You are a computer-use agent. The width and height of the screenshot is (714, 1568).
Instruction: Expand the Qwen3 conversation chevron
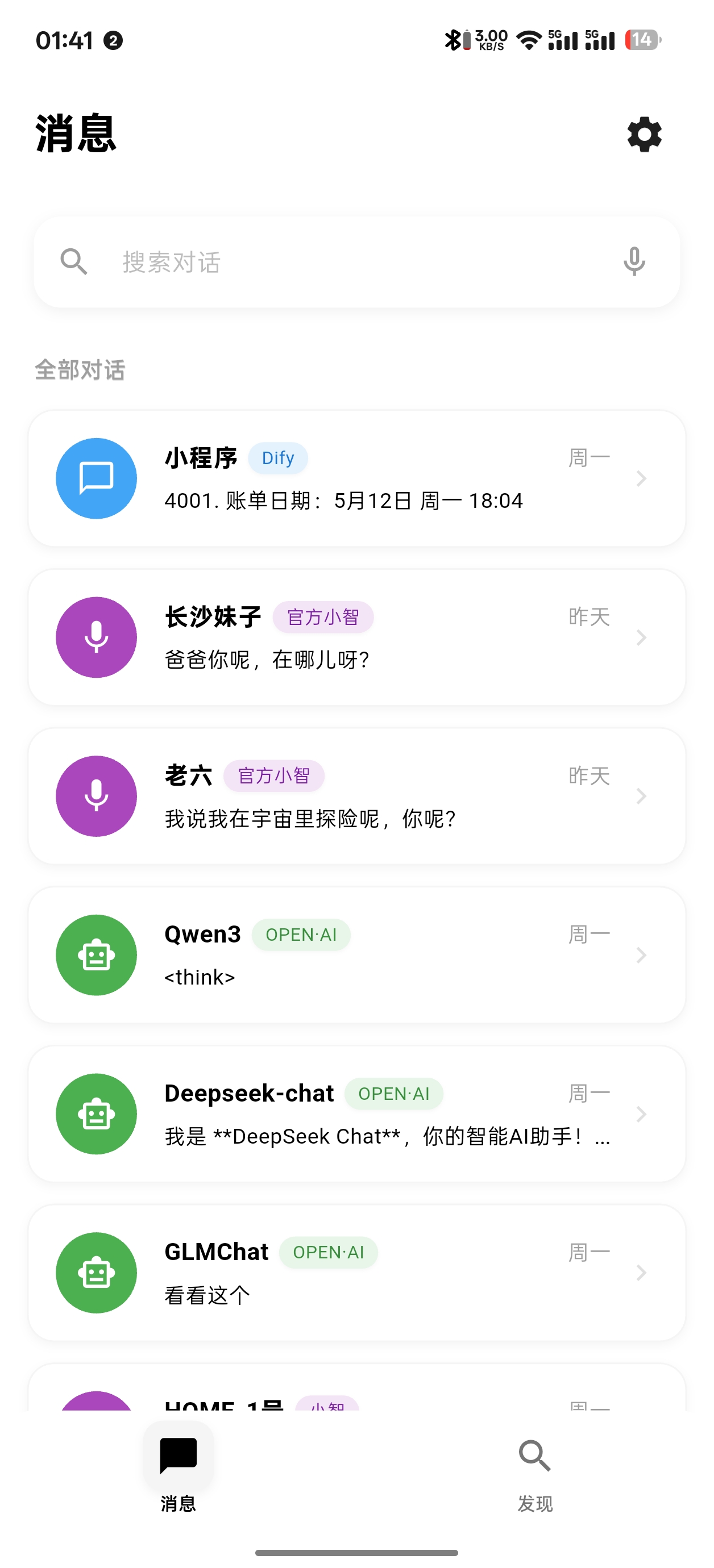click(x=641, y=955)
